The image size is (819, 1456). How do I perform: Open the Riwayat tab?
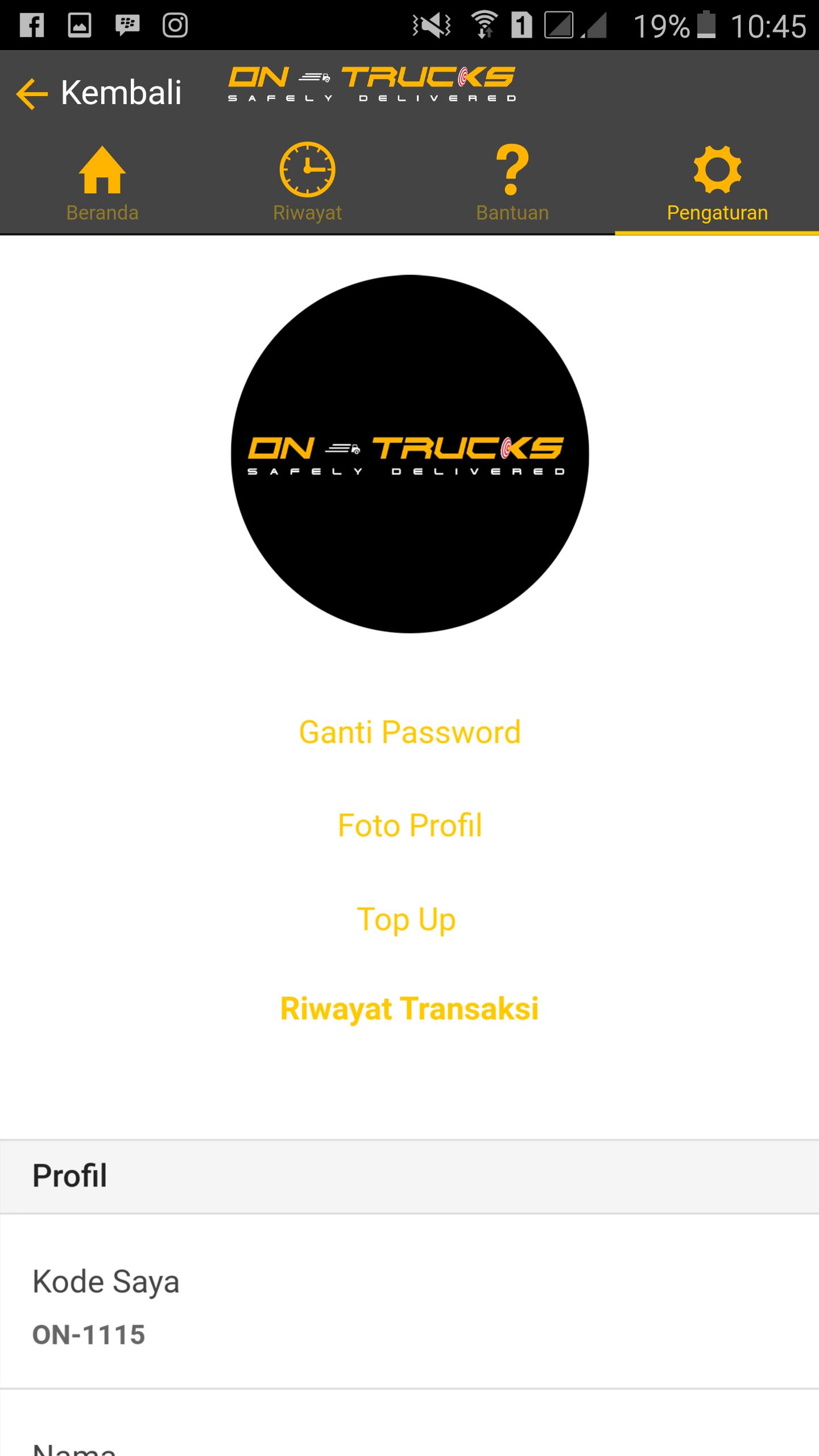click(x=307, y=183)
